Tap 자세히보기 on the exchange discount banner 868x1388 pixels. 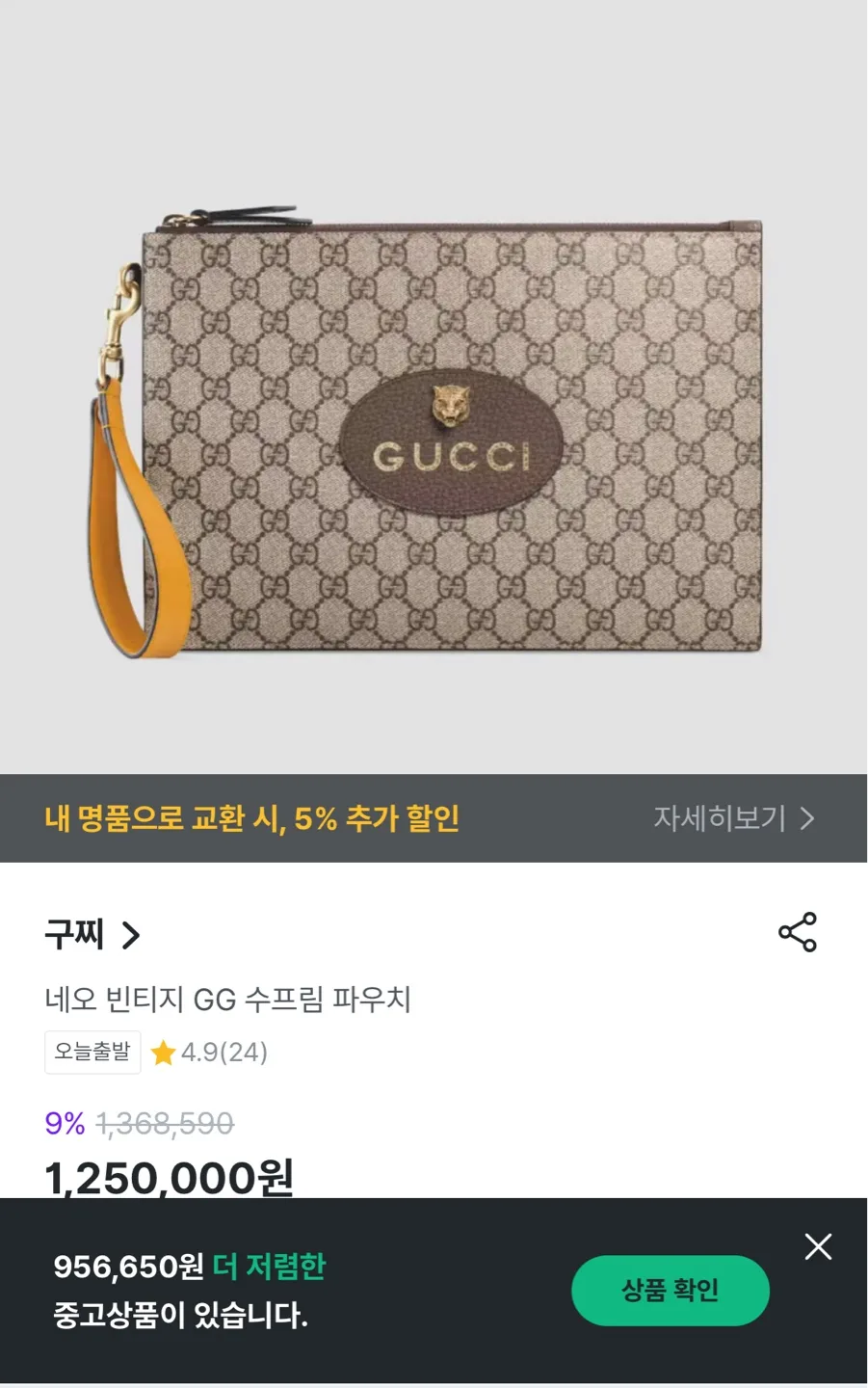click(x=734, y=818)
